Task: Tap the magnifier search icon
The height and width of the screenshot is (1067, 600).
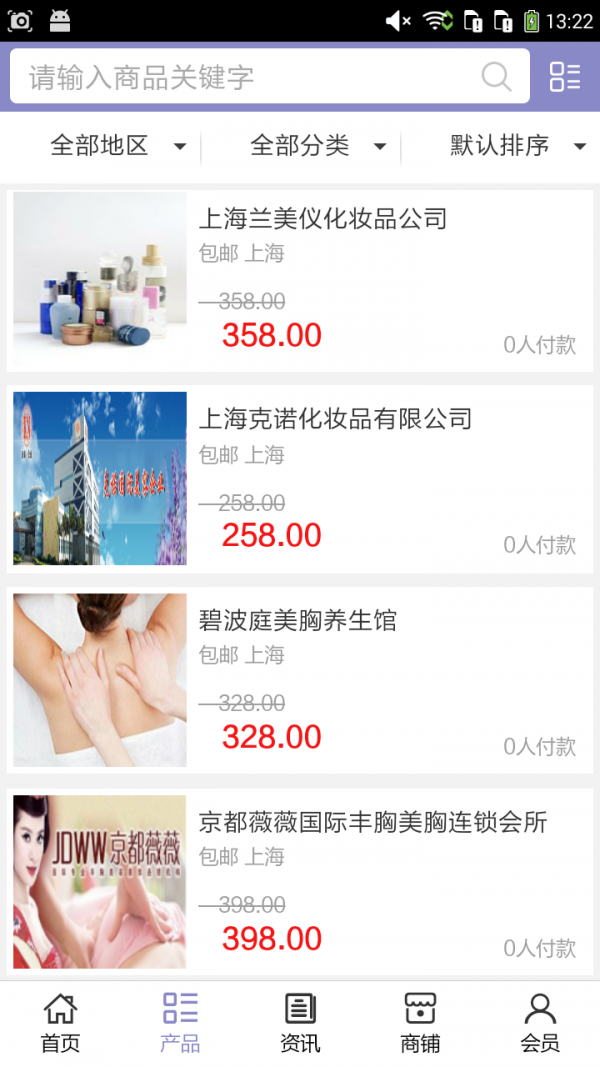Action: click(x=496, y=77)
